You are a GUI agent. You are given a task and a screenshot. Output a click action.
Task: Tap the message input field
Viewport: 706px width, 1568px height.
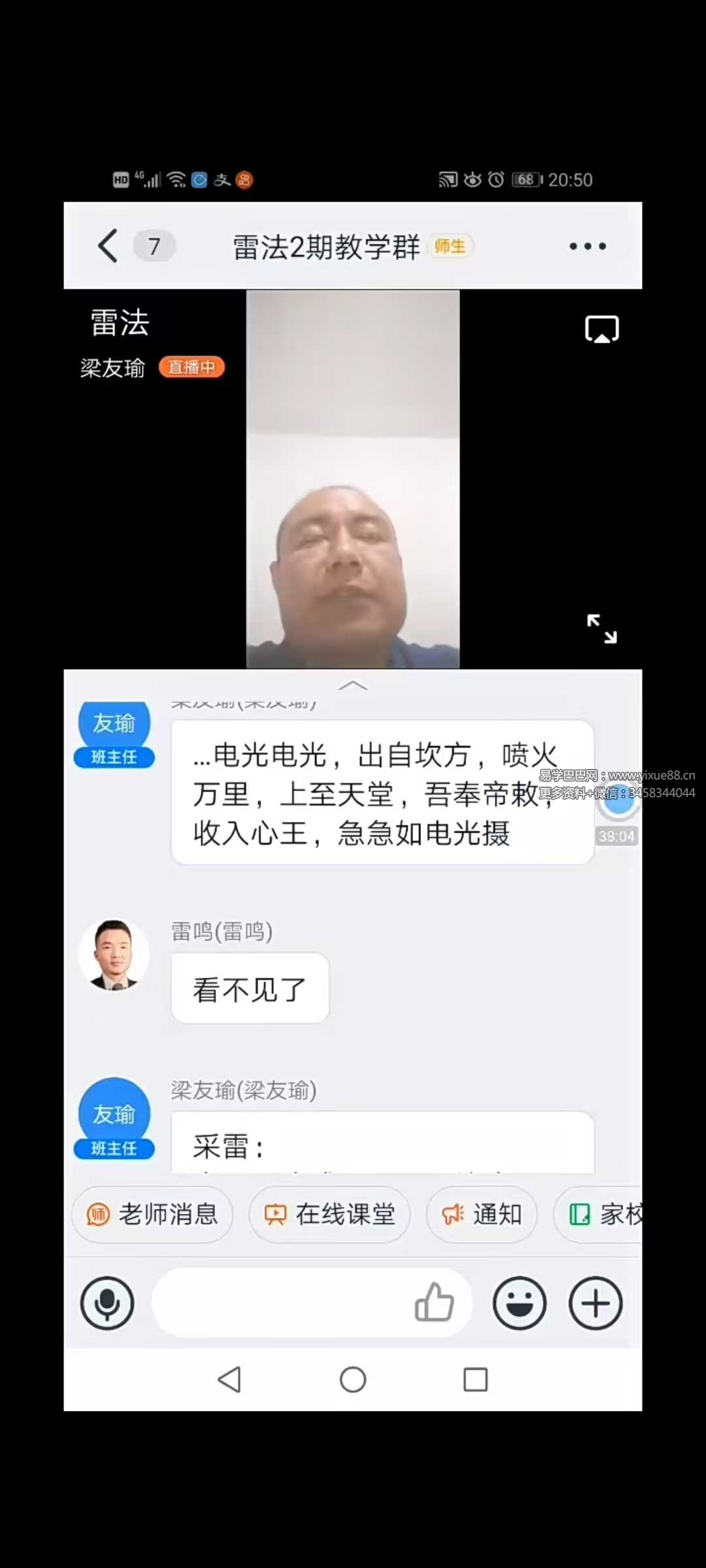[x=281, y=1303]
